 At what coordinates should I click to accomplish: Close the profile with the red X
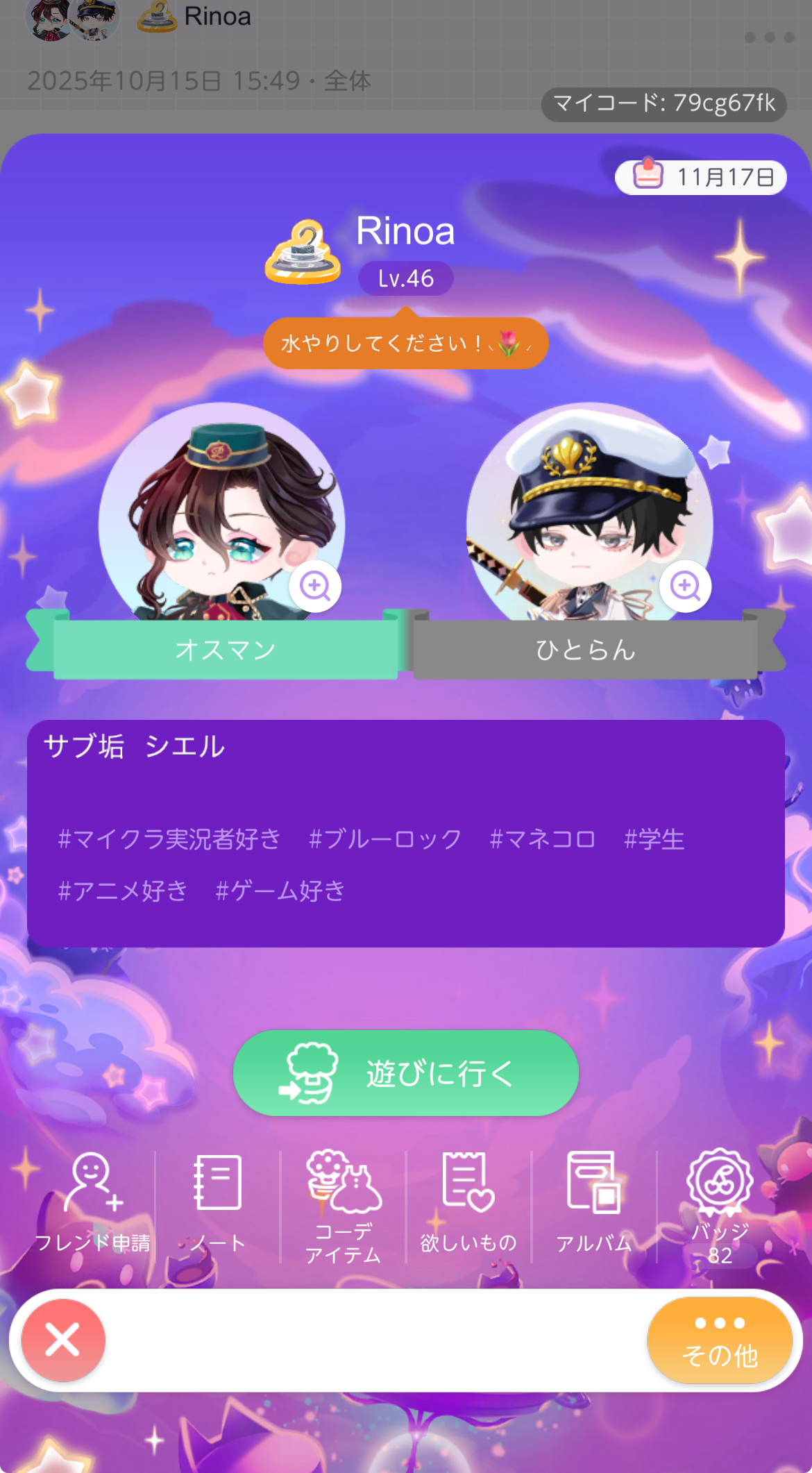[63, 1340]
